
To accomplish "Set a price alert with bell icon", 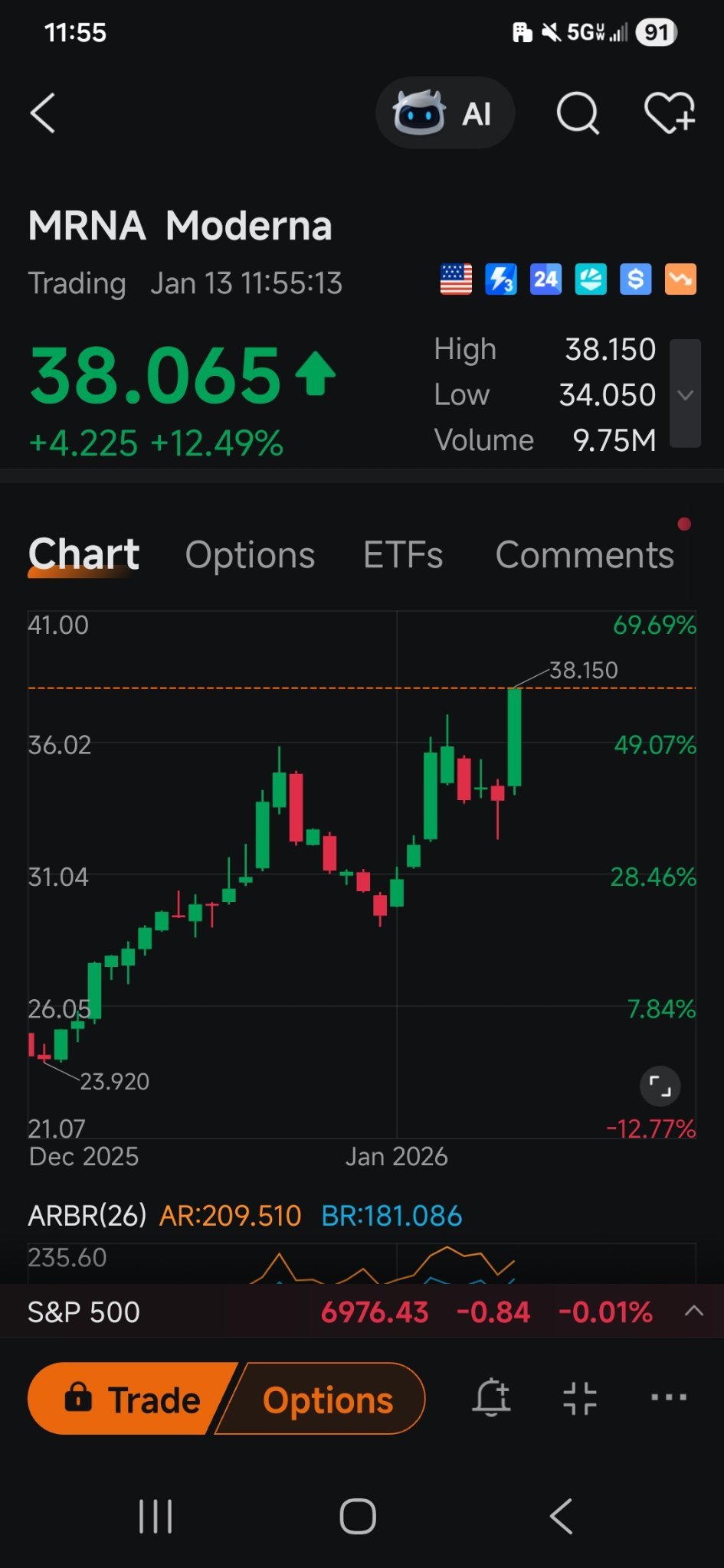I will click(491, 1398).
